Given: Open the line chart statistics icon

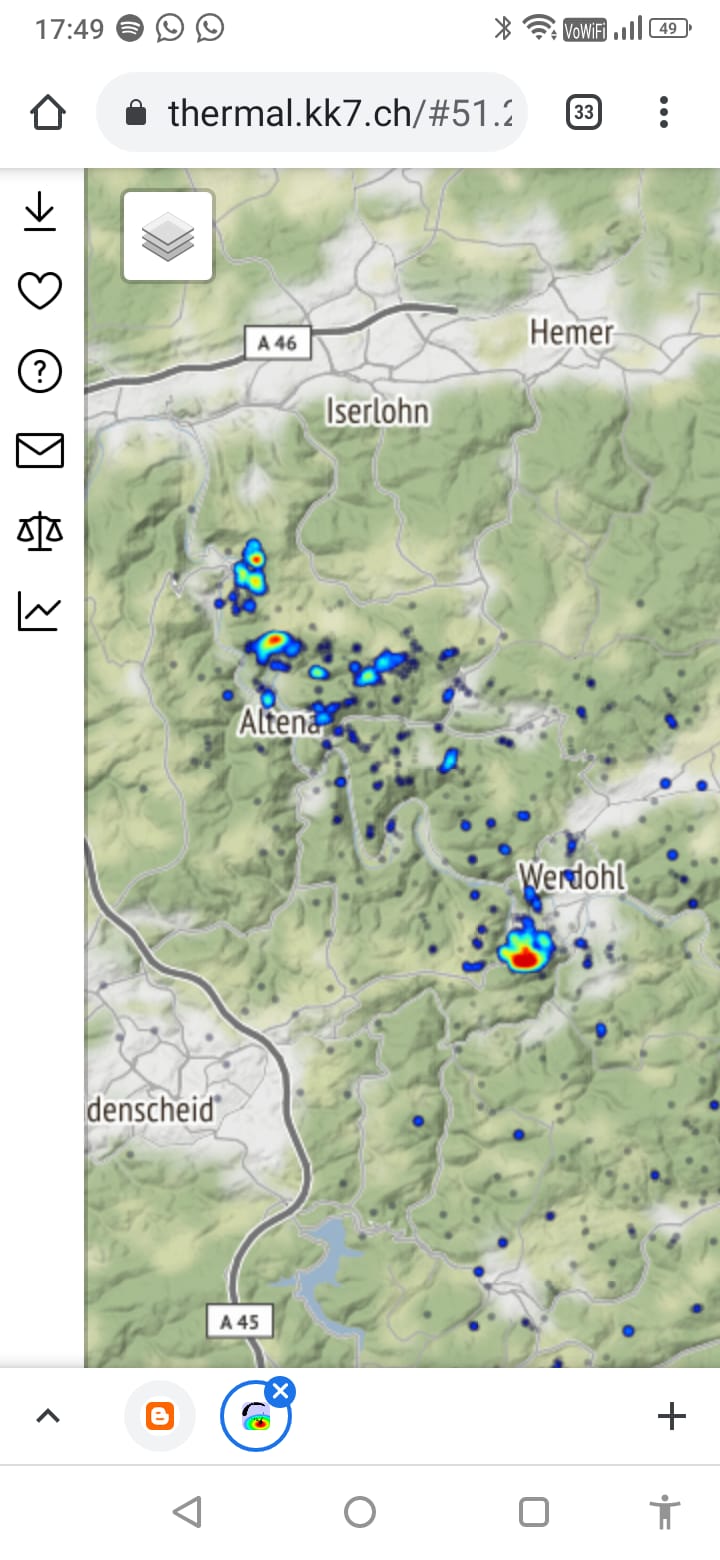Looking at the screenshot, I should pos(40,610).
